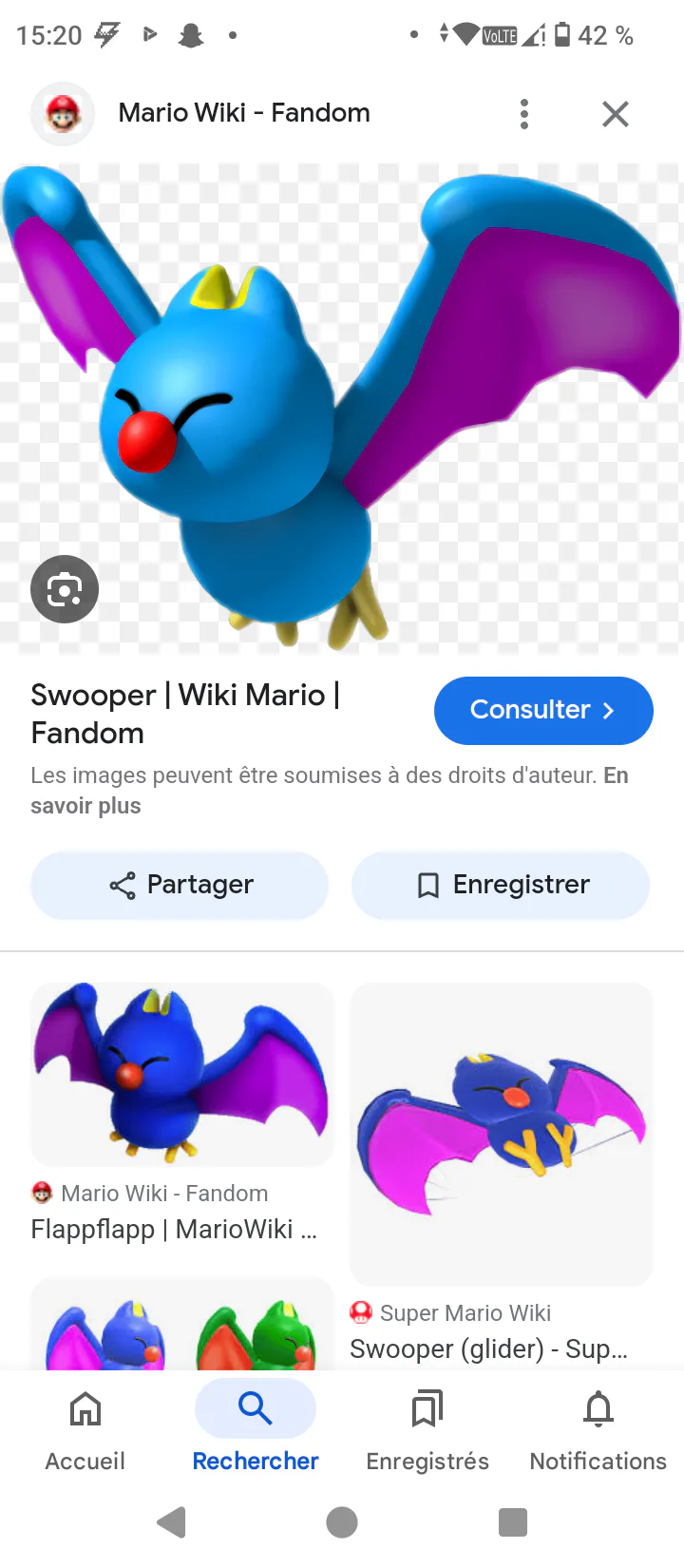The width and height of the screenshot is (684, 1568).
Task: Select the Rechercher tab
Action: click(256, 1430)
